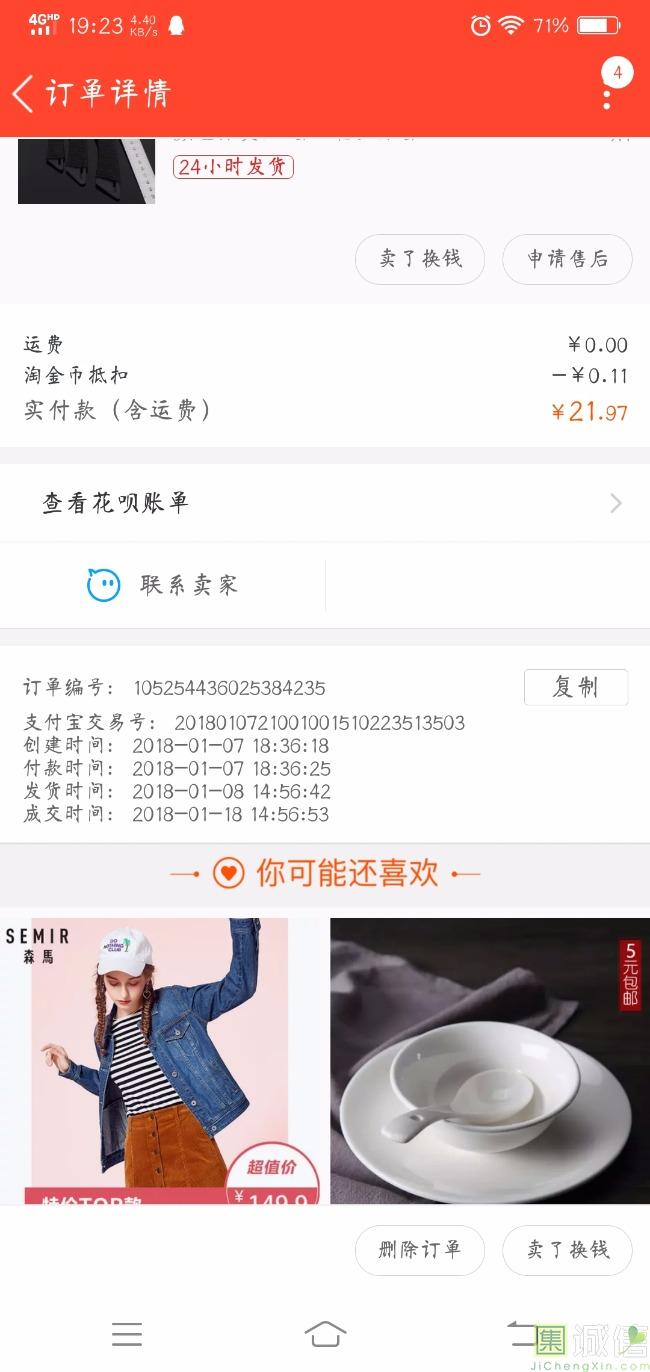Tap 申请售后 to request after-sales service
Image resolution: width=650 pixels, height=1372 pixels.
(567, 259)
